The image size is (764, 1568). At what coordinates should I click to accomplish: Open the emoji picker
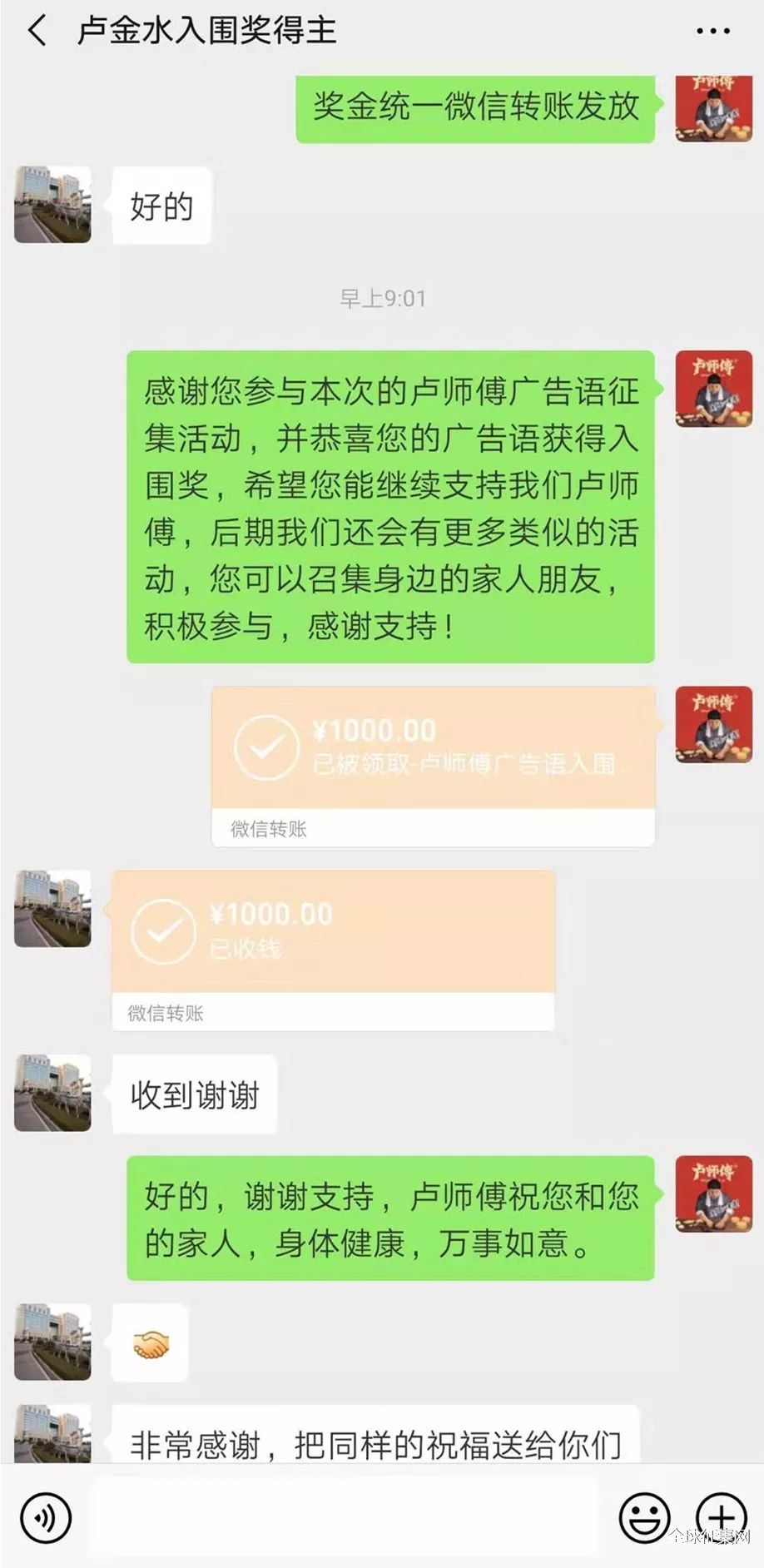[x=644, y=1517]
